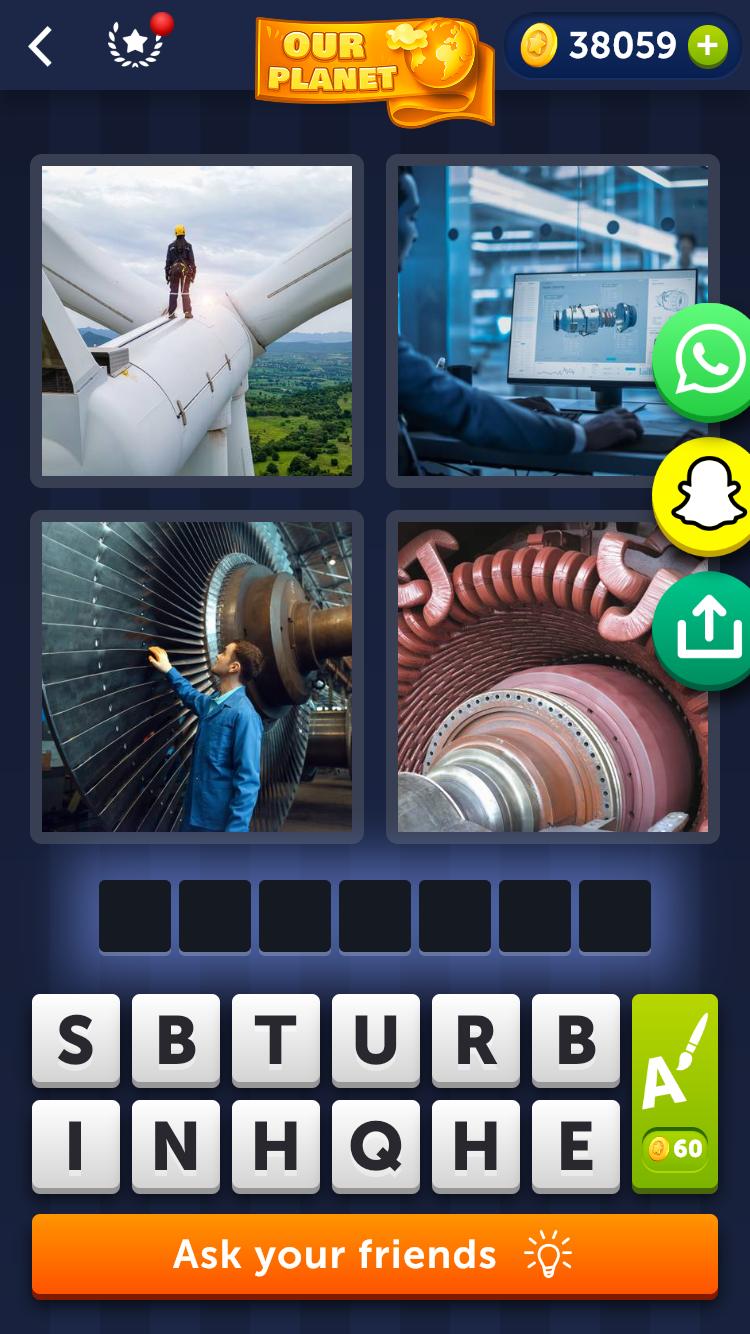Viewport: 750px width, 1334px height.
Task: Select the letter tile R
Action: click(476, 1040)
